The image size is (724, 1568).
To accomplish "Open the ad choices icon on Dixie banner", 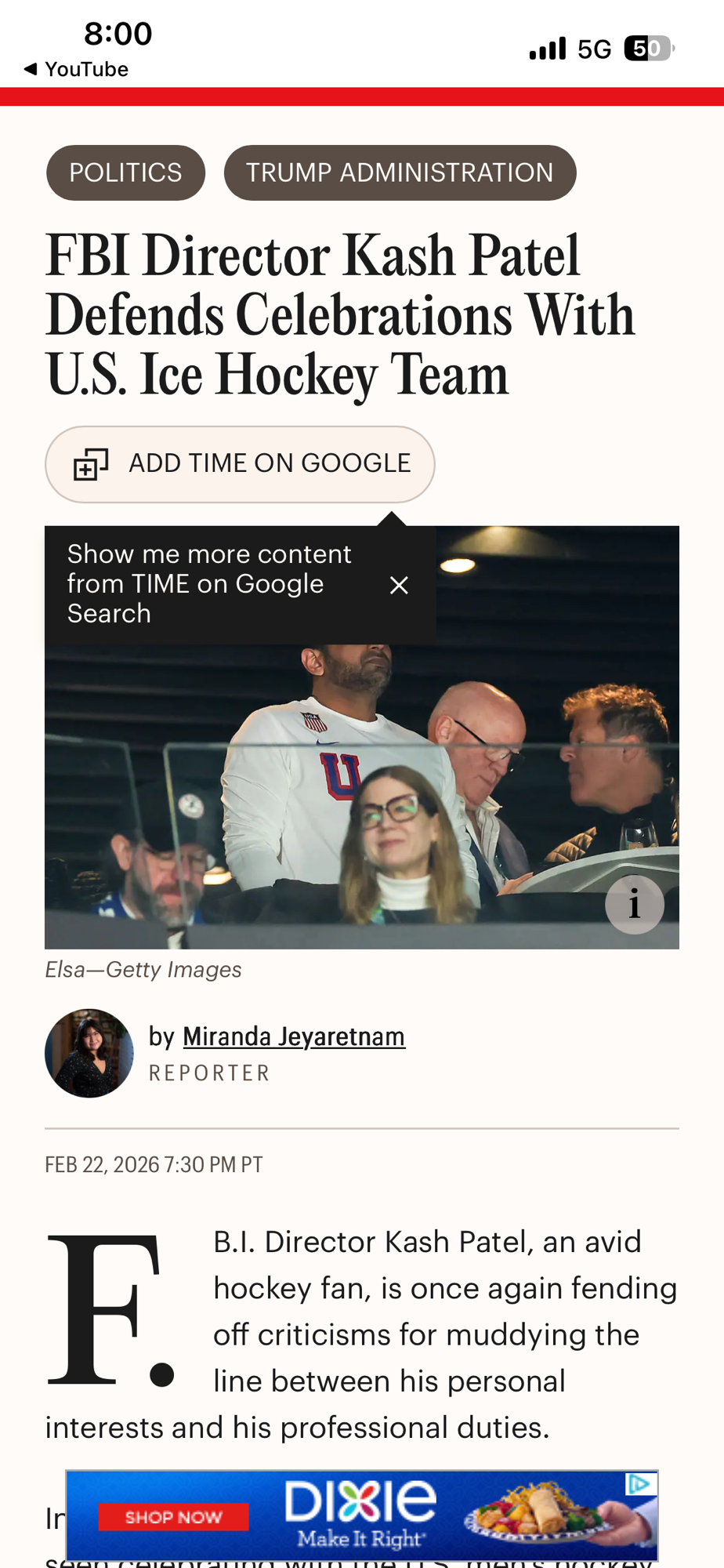I will 639,1483.
